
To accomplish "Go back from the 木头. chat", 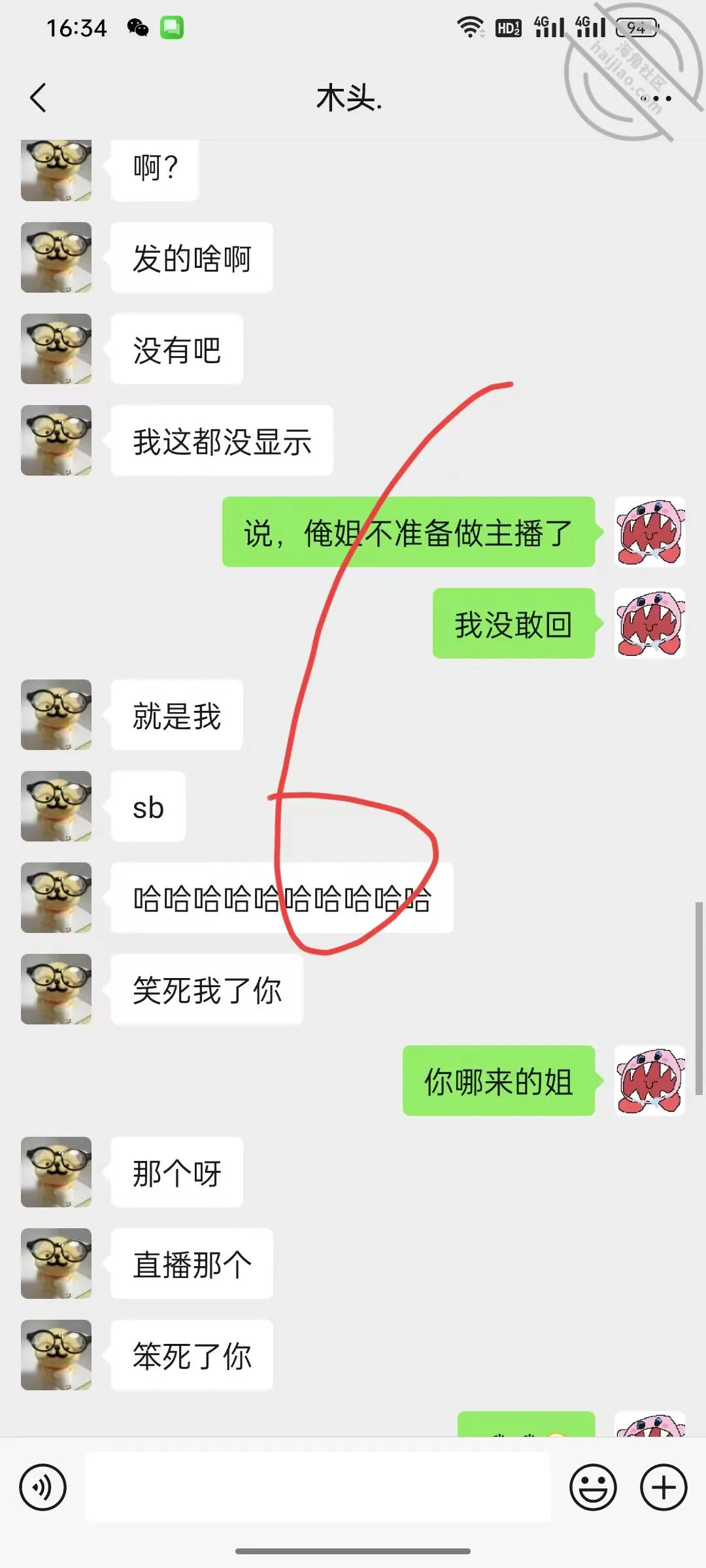I will (x=38, y=98).
